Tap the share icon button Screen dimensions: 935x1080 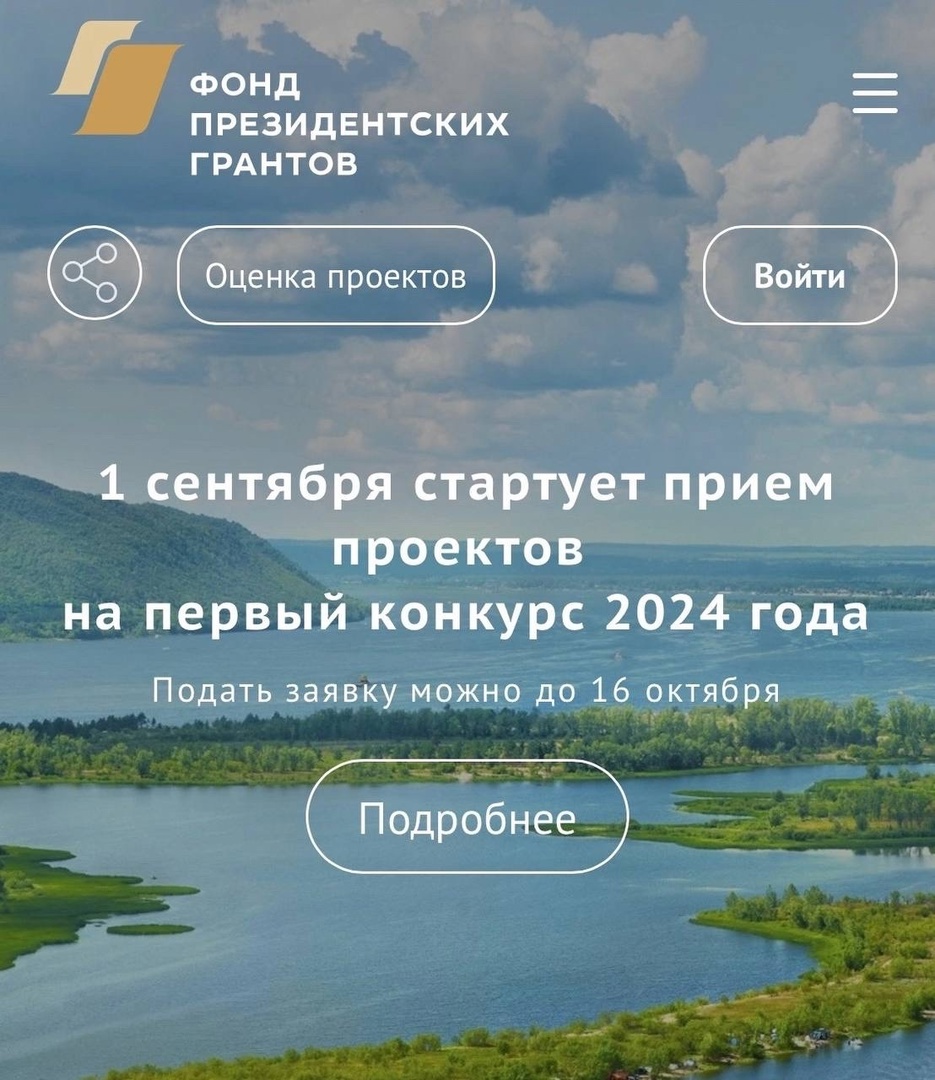tap(94, 274)
